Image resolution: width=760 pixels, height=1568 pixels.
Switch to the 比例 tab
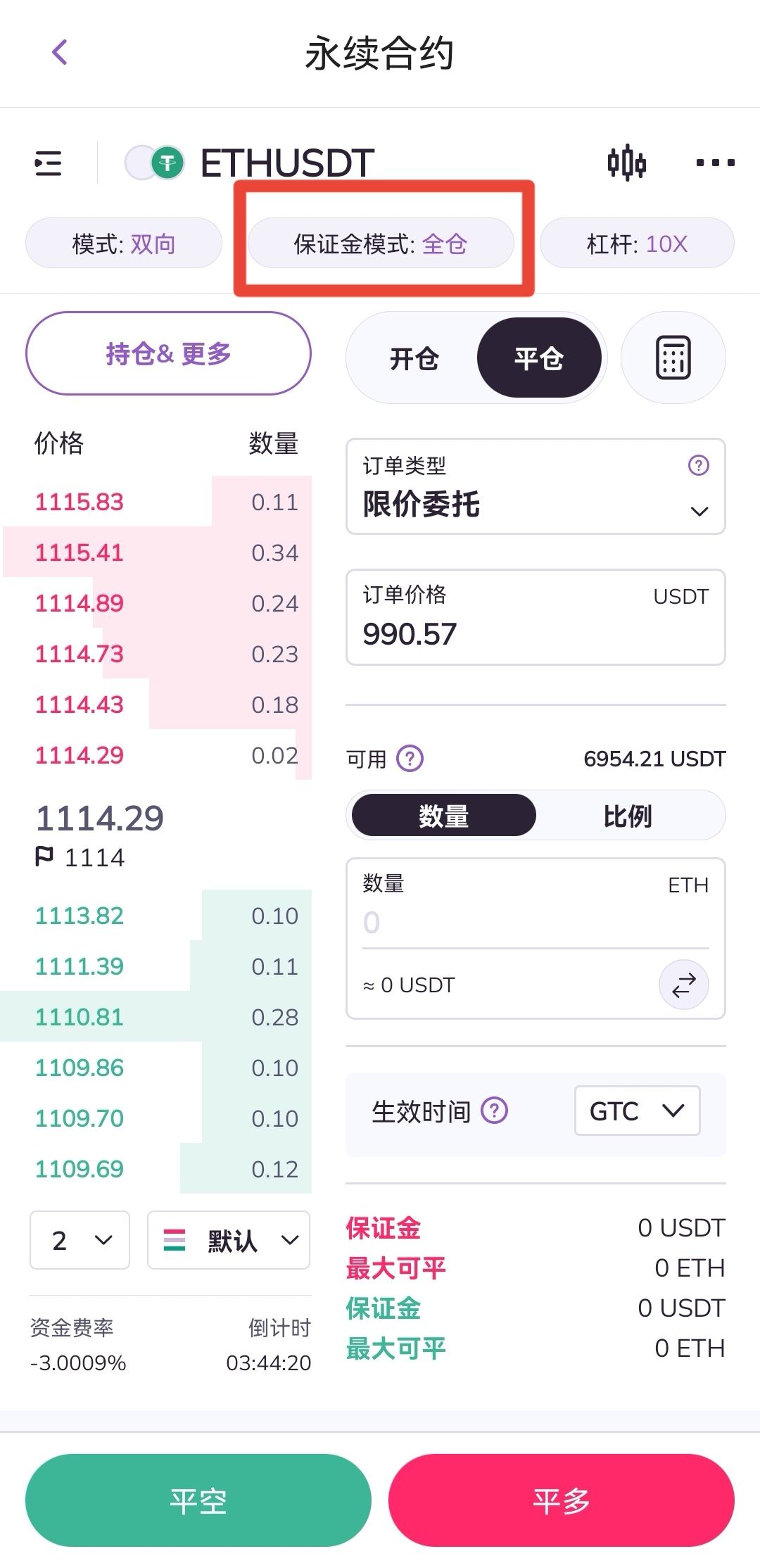tap(628, 816)
